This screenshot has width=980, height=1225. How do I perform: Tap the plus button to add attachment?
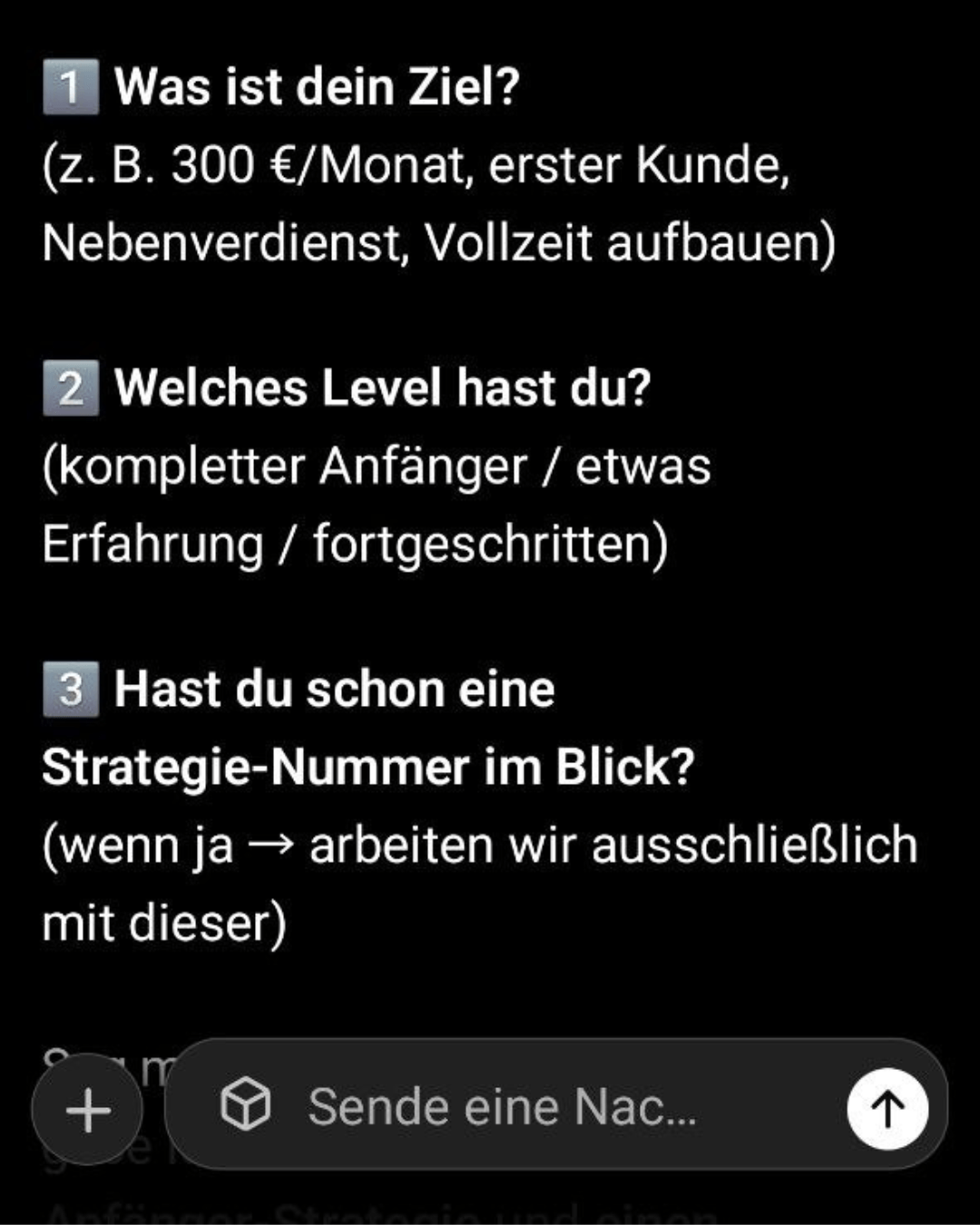(x=88, y=1110)
